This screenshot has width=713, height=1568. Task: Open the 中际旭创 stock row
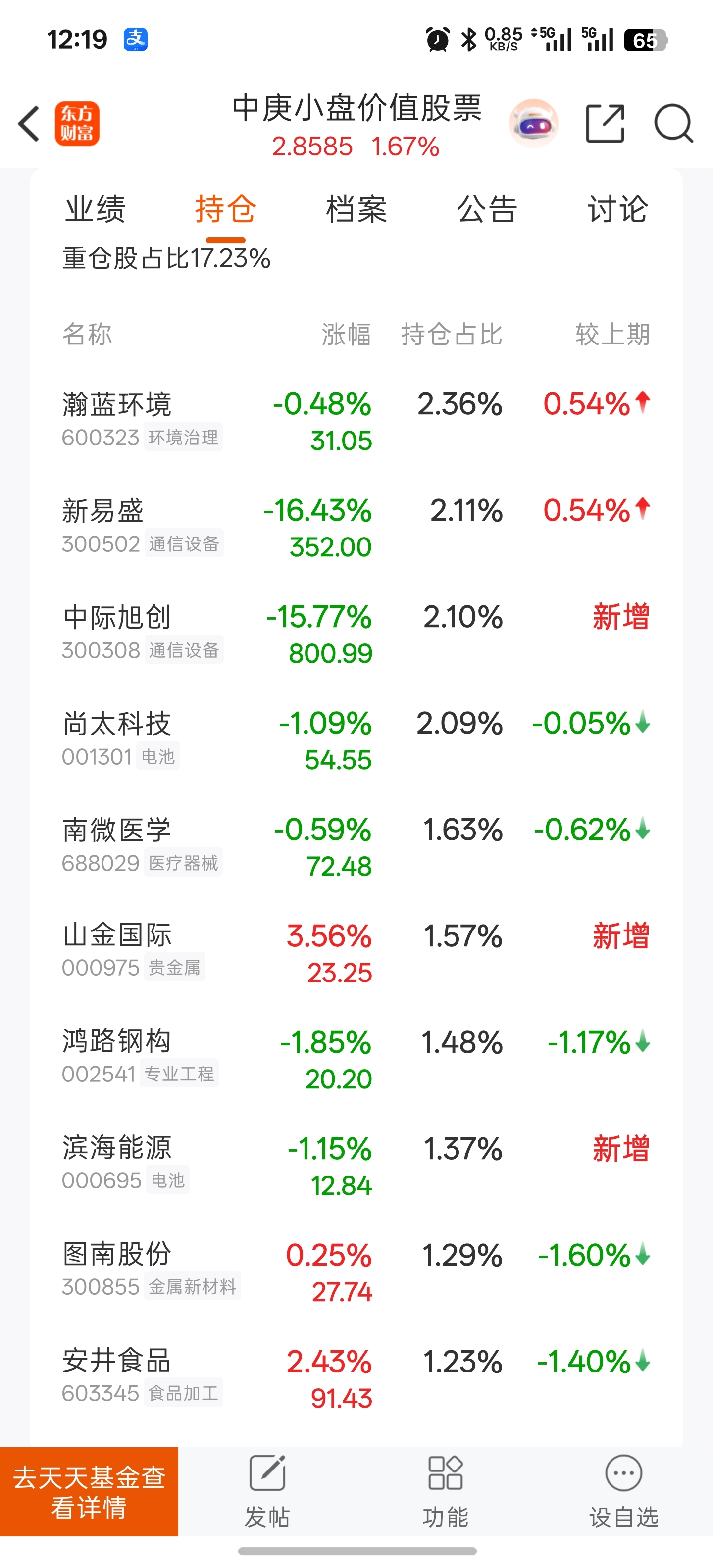click(x=356, y=634)
